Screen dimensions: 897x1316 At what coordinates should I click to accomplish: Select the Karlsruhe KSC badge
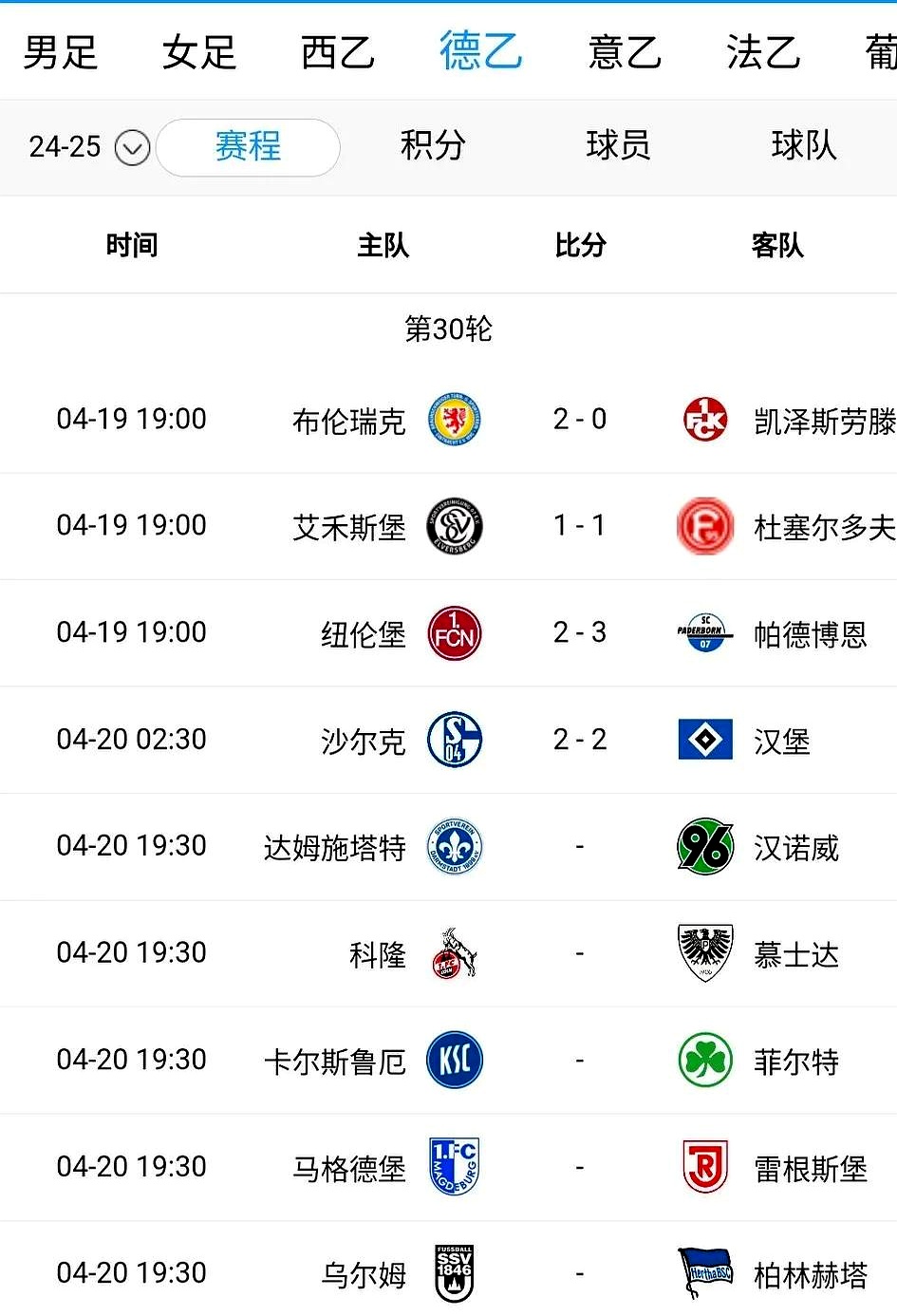pyautogui.click(x=454, y=1061)
